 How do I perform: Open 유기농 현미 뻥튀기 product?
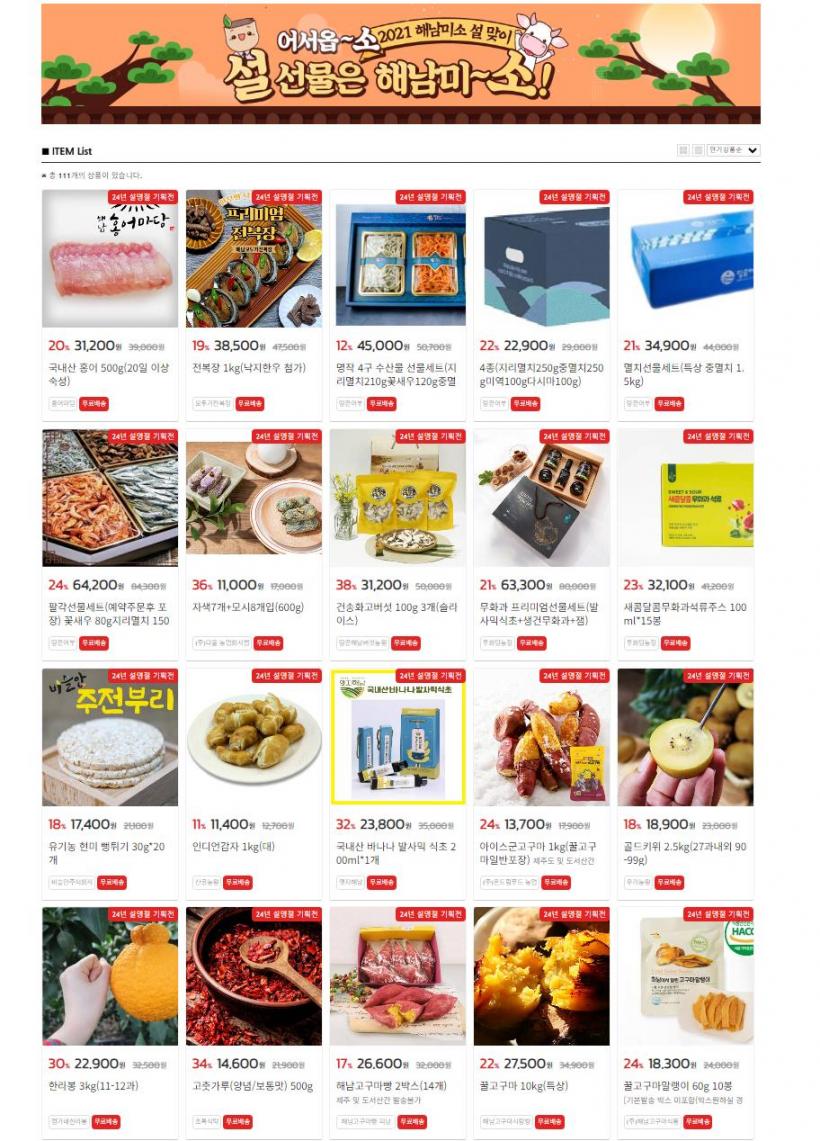[110, 737]
